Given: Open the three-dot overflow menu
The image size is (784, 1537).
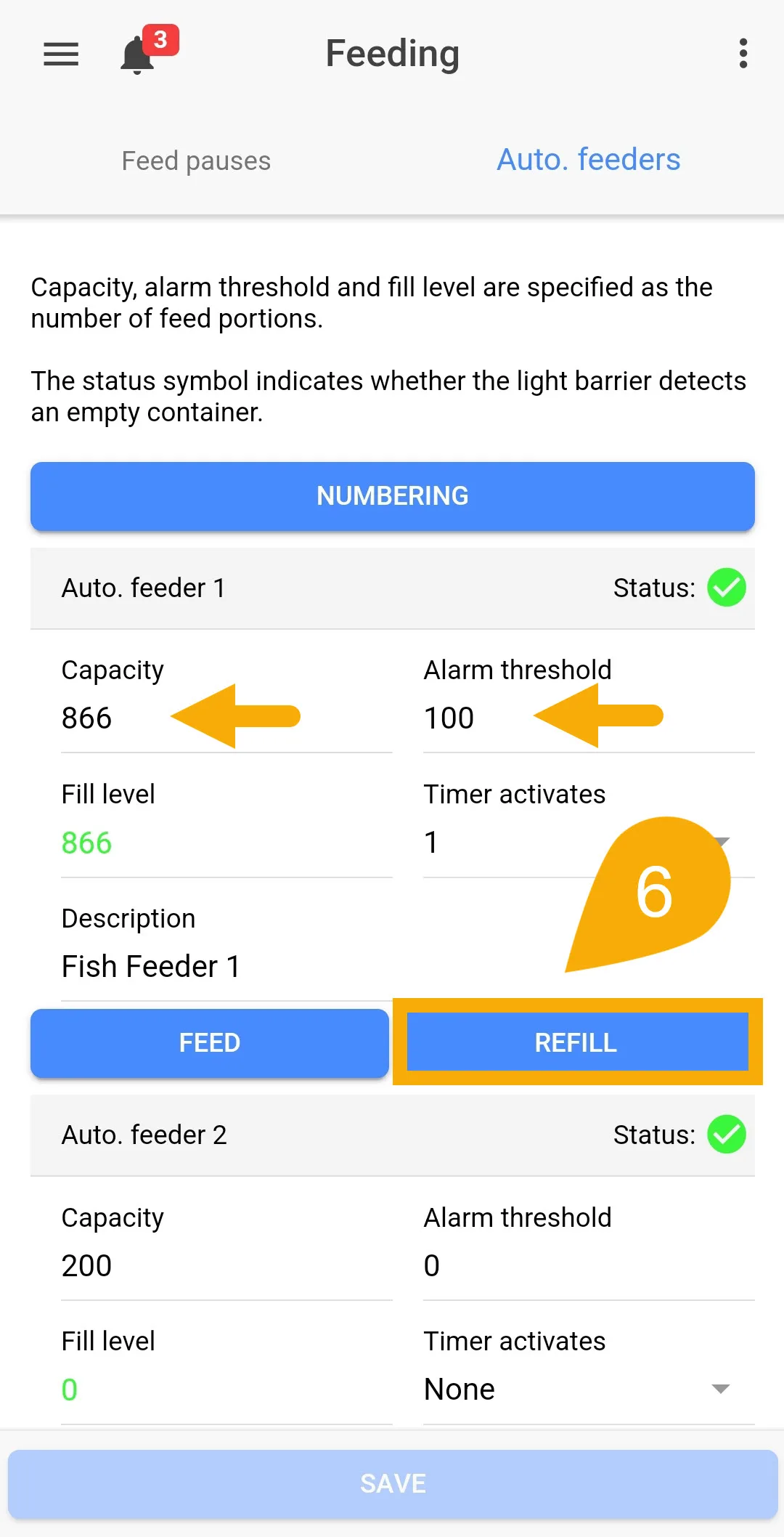Looking at the screenshot, I should pyautogui.click(x=743, y=54).
